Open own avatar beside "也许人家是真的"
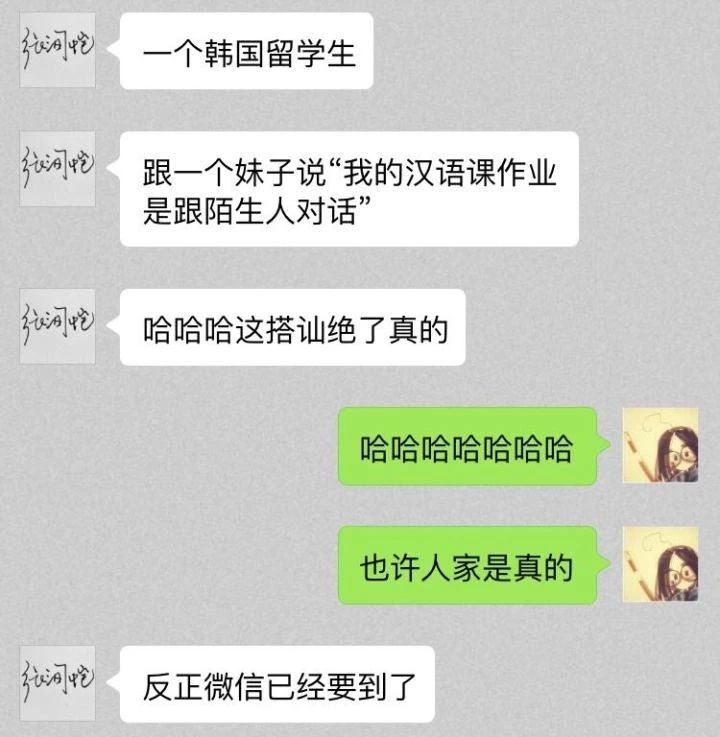This screenshot has height=737, width=720. coord(660,565)
